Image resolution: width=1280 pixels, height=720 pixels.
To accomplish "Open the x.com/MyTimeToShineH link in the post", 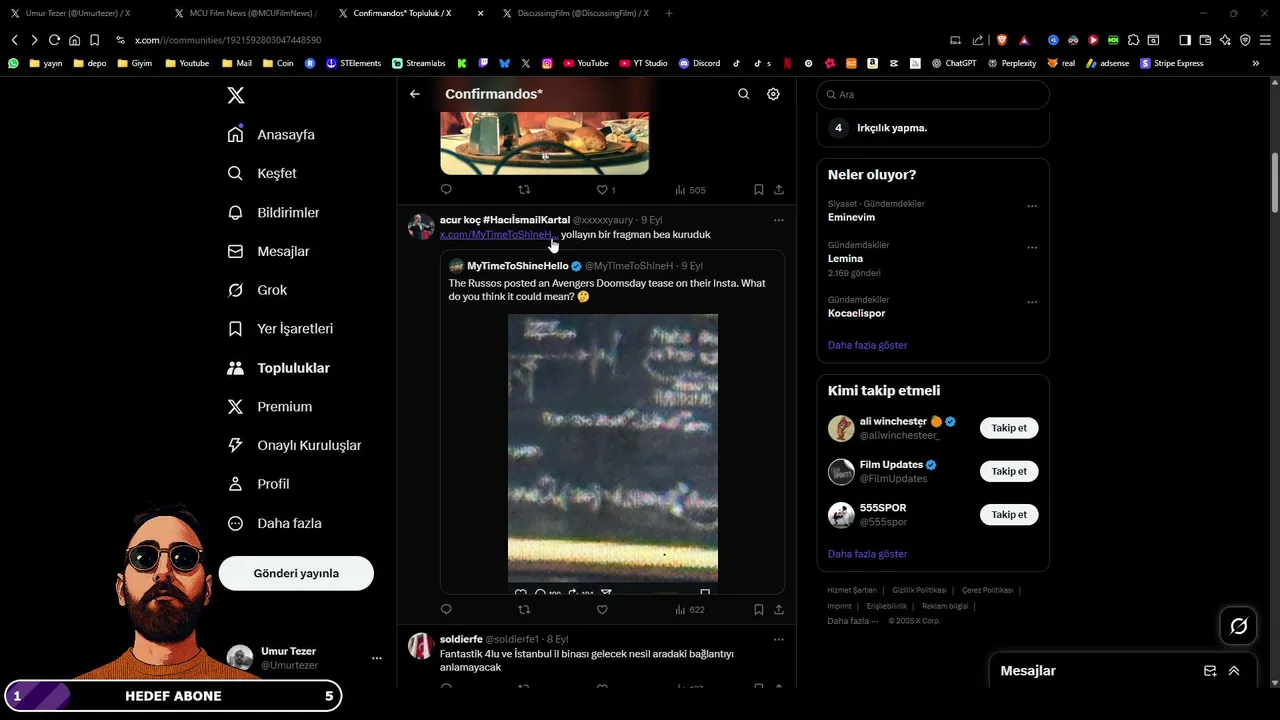I will pos(496,234).
